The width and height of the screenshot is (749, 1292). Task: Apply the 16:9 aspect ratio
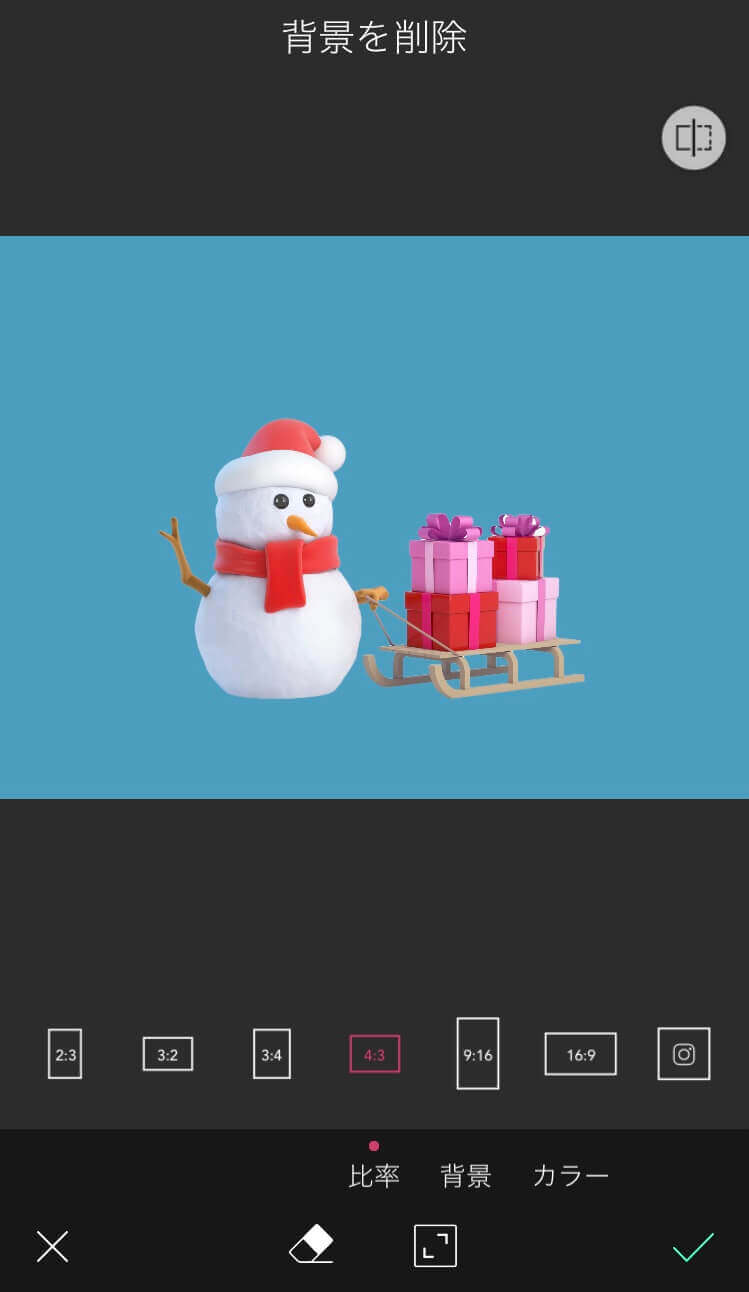[581, 1054]
